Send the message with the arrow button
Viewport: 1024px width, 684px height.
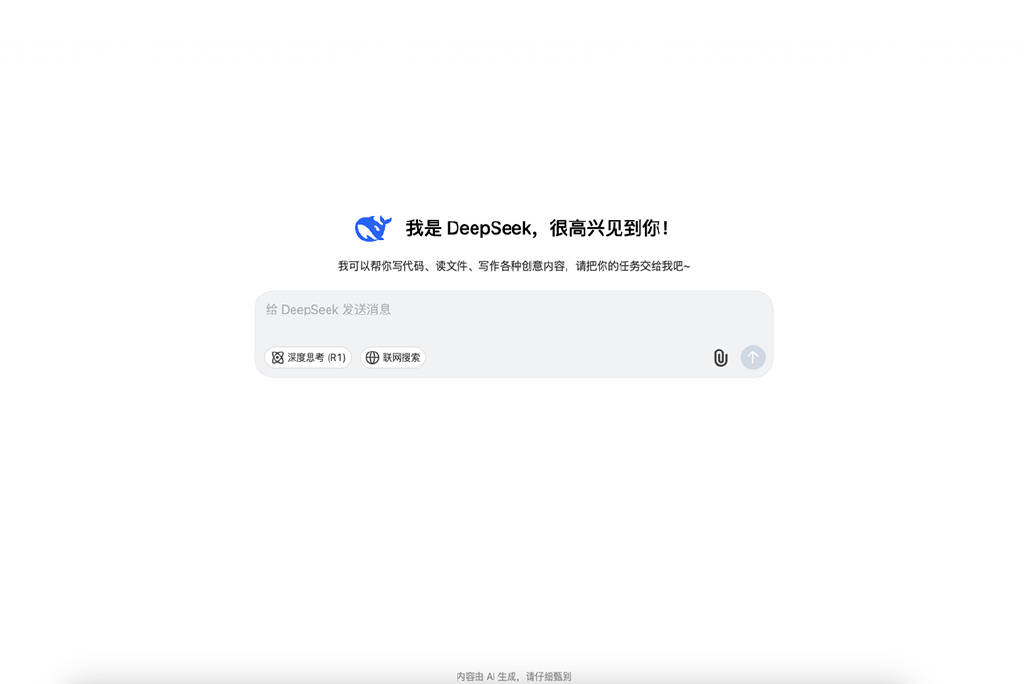tap(753, 358)
